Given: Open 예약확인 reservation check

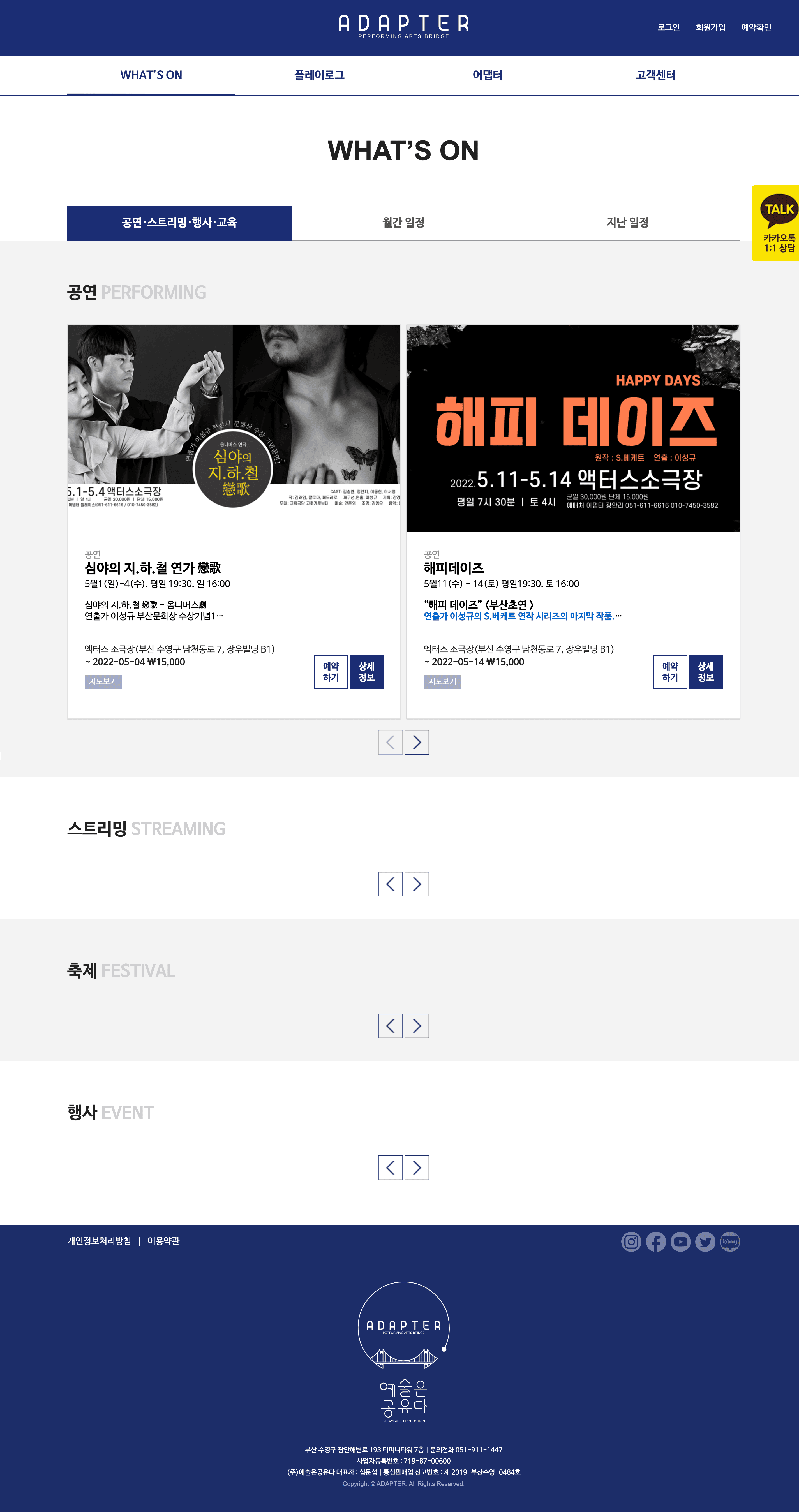Looking at the screenshot, I should click(x=756, y=27).
